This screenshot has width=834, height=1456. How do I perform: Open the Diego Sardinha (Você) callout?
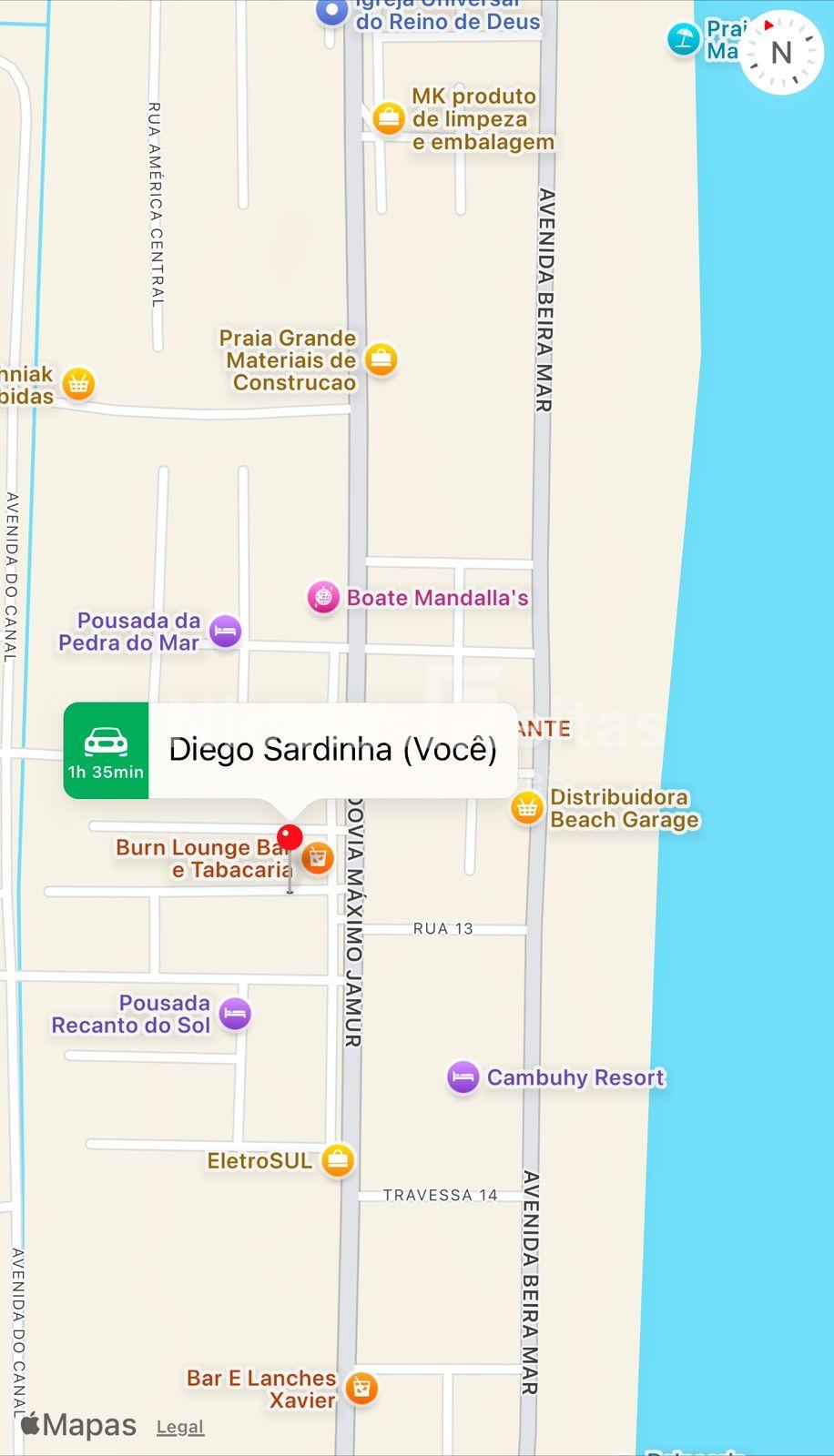(332, 750)
